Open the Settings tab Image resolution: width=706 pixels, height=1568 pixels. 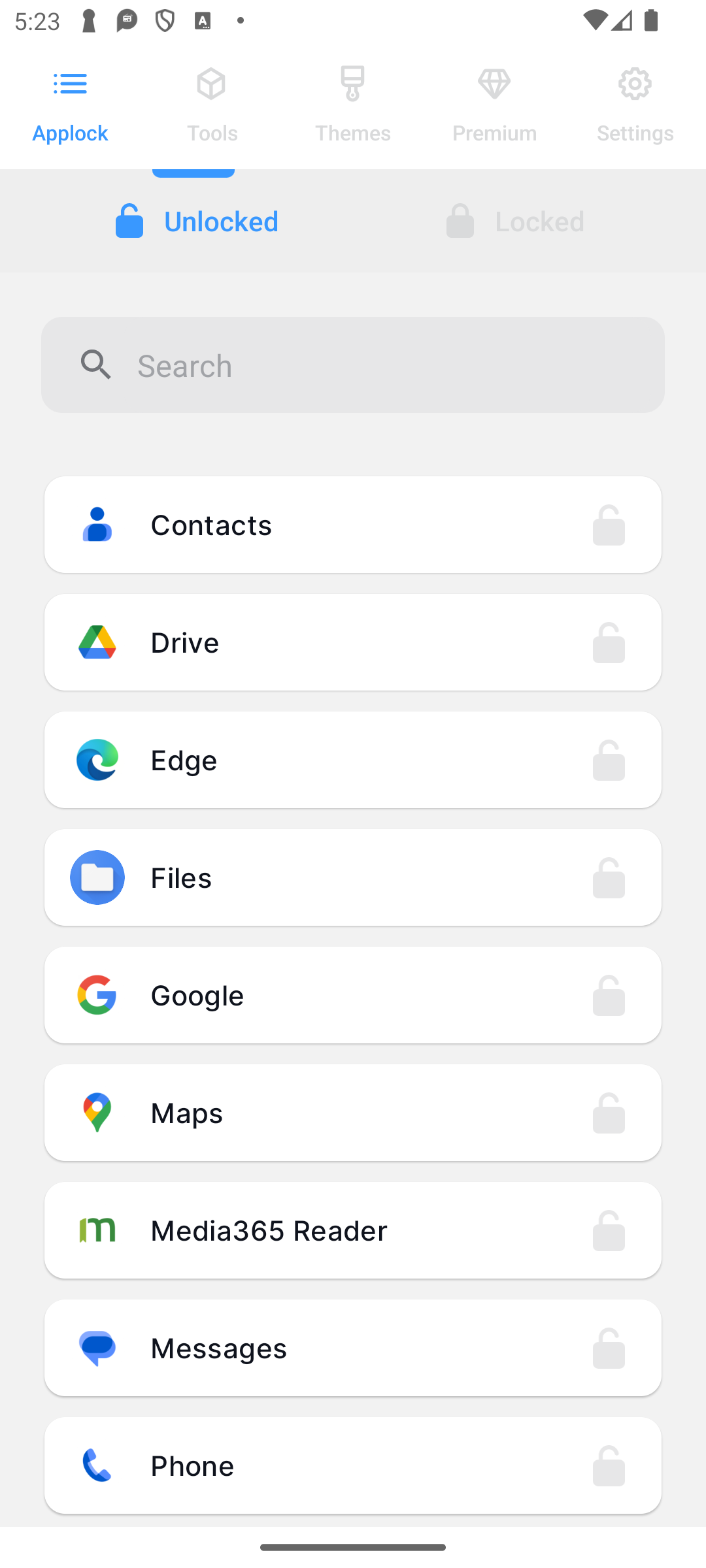point(635,106)
